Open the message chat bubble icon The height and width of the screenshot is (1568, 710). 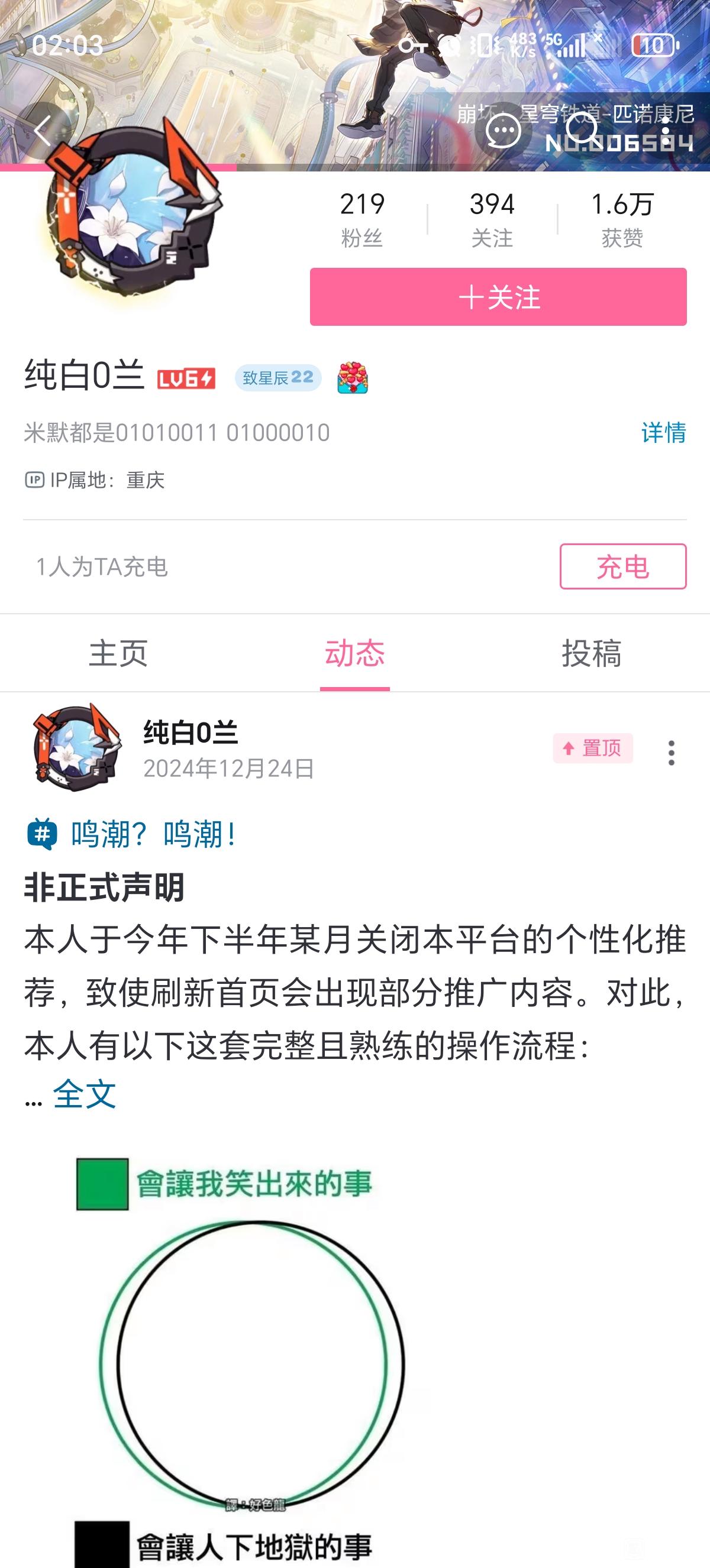point(504,130)
